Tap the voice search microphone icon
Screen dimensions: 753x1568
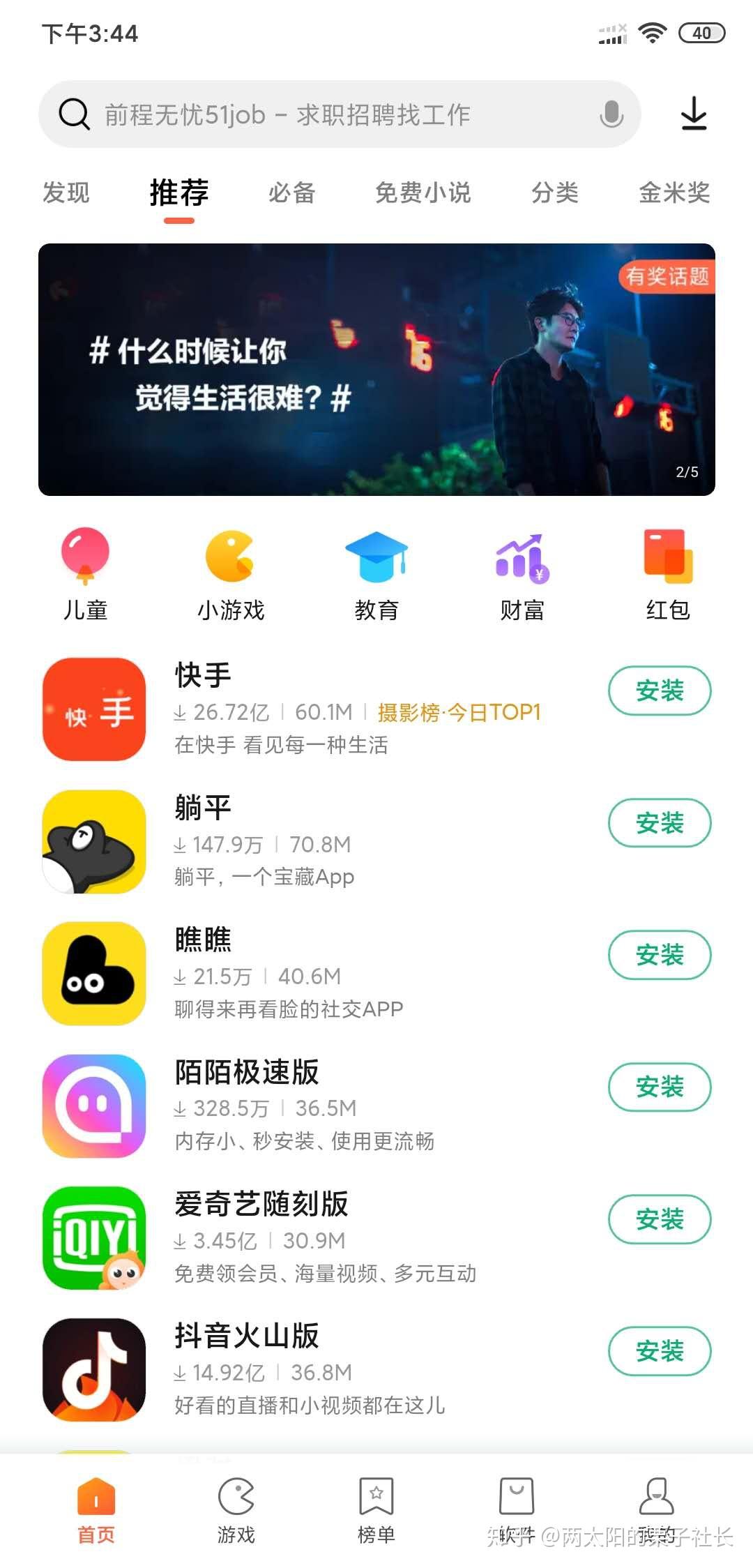pyautogui.click(x=612, y=114)
